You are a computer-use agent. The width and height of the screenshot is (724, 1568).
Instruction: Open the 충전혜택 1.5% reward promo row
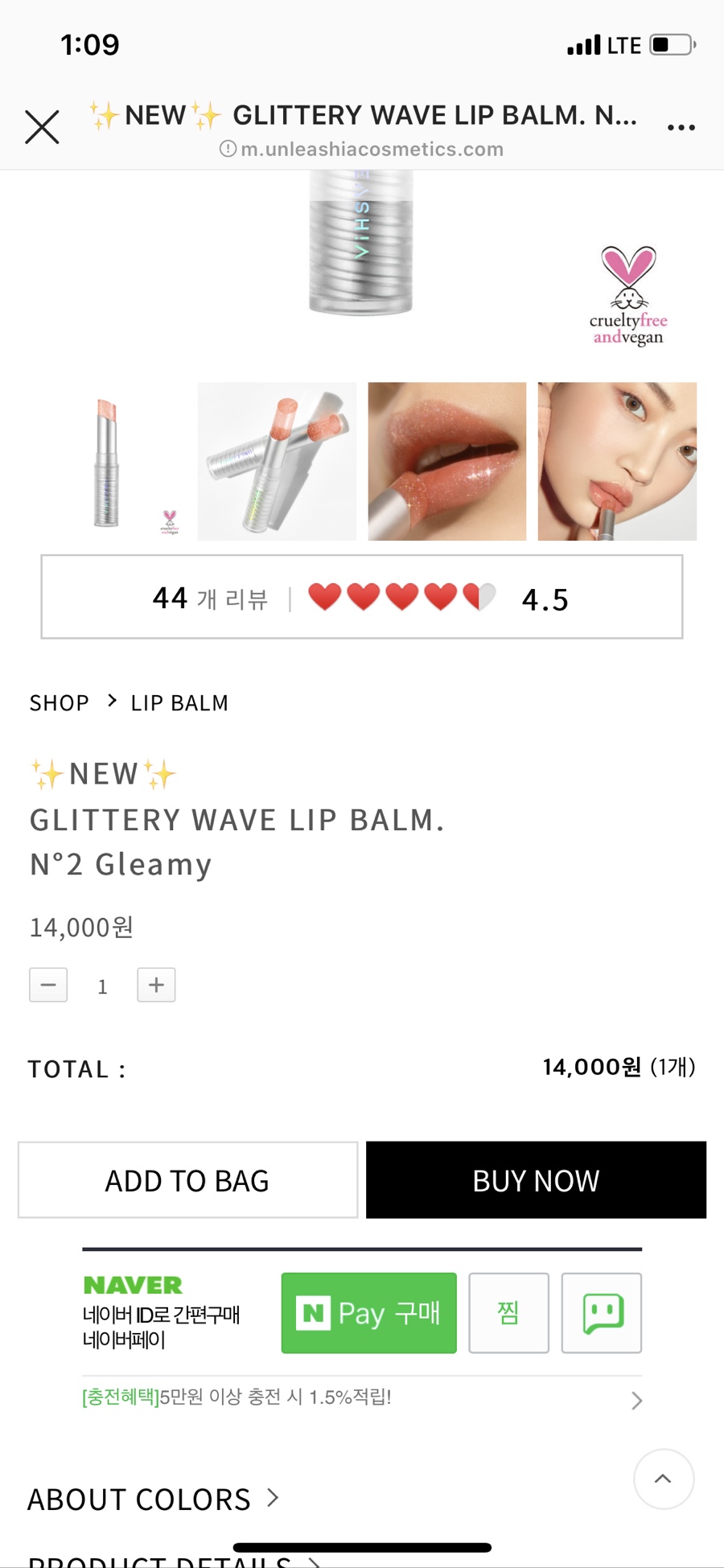click(362, 1398)
